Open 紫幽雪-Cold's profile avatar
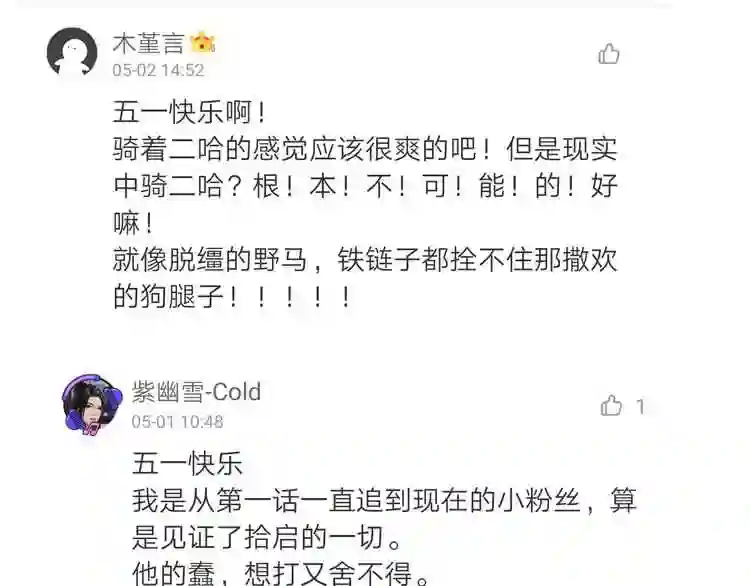750x586 pixels. click(91, 404)
